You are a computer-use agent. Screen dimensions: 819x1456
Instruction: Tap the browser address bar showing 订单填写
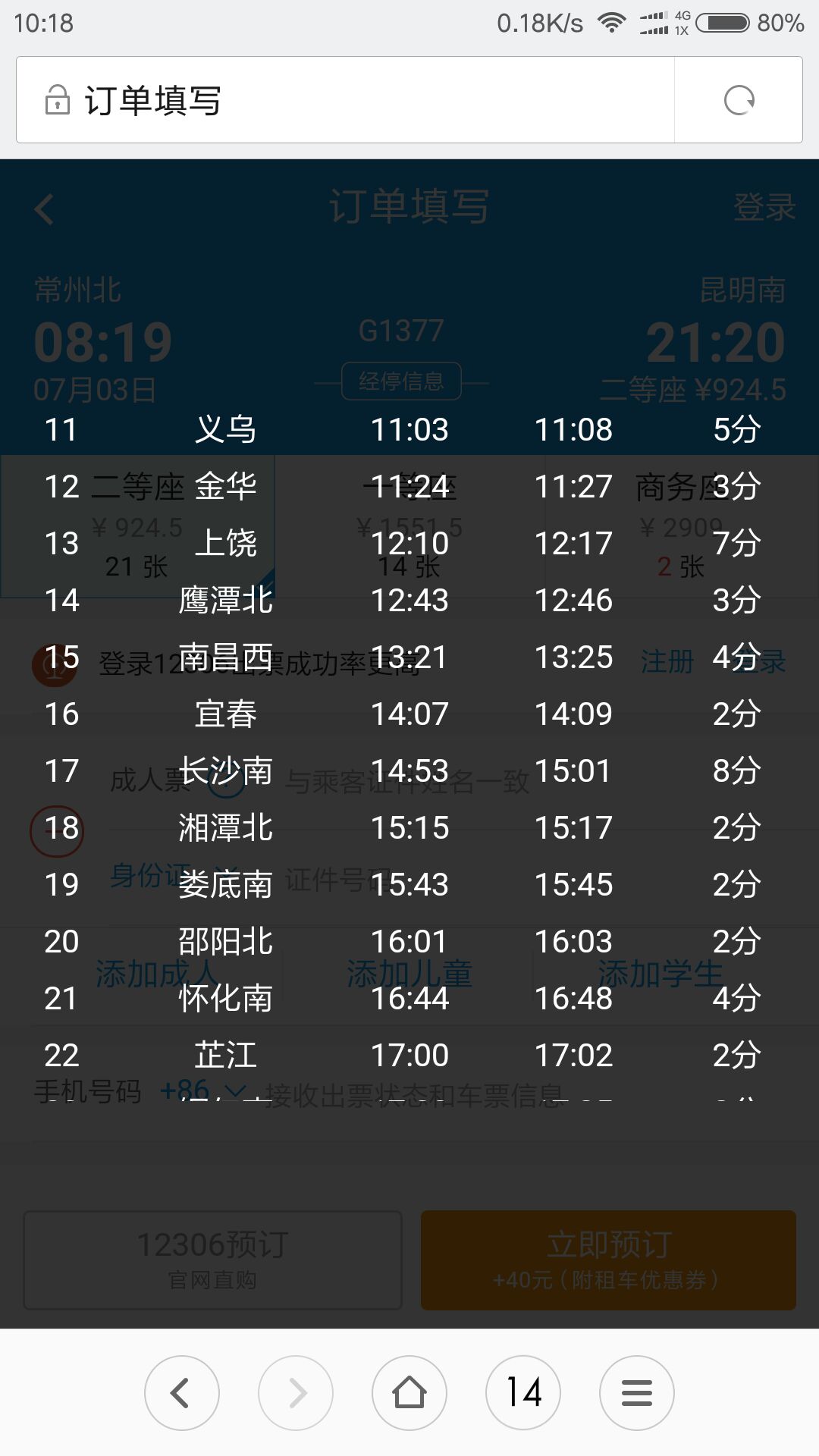(x=345, y=100)
